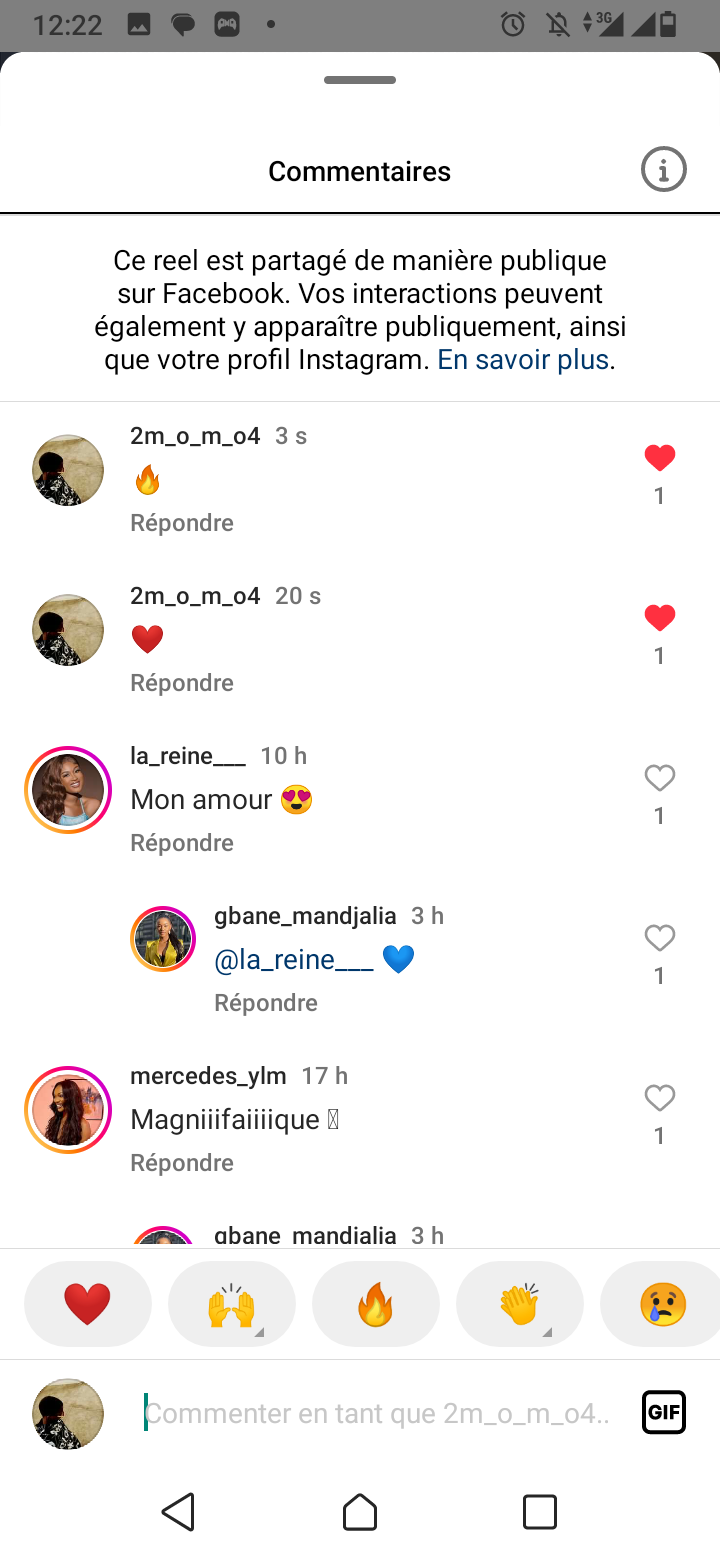Reply to gbane_mandjalia's blue heart reply
The width and height of the screenshot is (720, 1560).
coord(266,1003)
